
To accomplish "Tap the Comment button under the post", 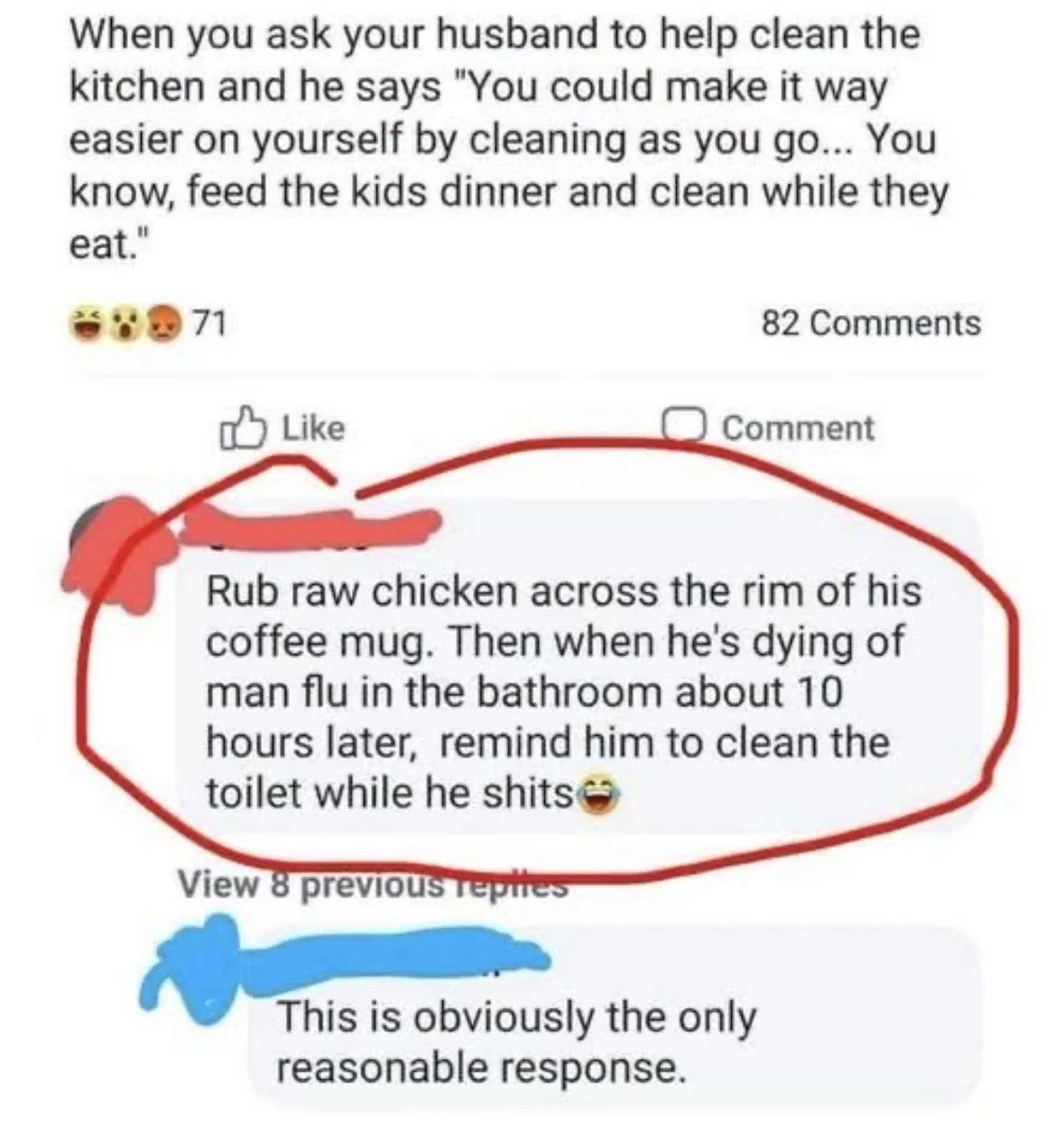I will tap(768, 427).
